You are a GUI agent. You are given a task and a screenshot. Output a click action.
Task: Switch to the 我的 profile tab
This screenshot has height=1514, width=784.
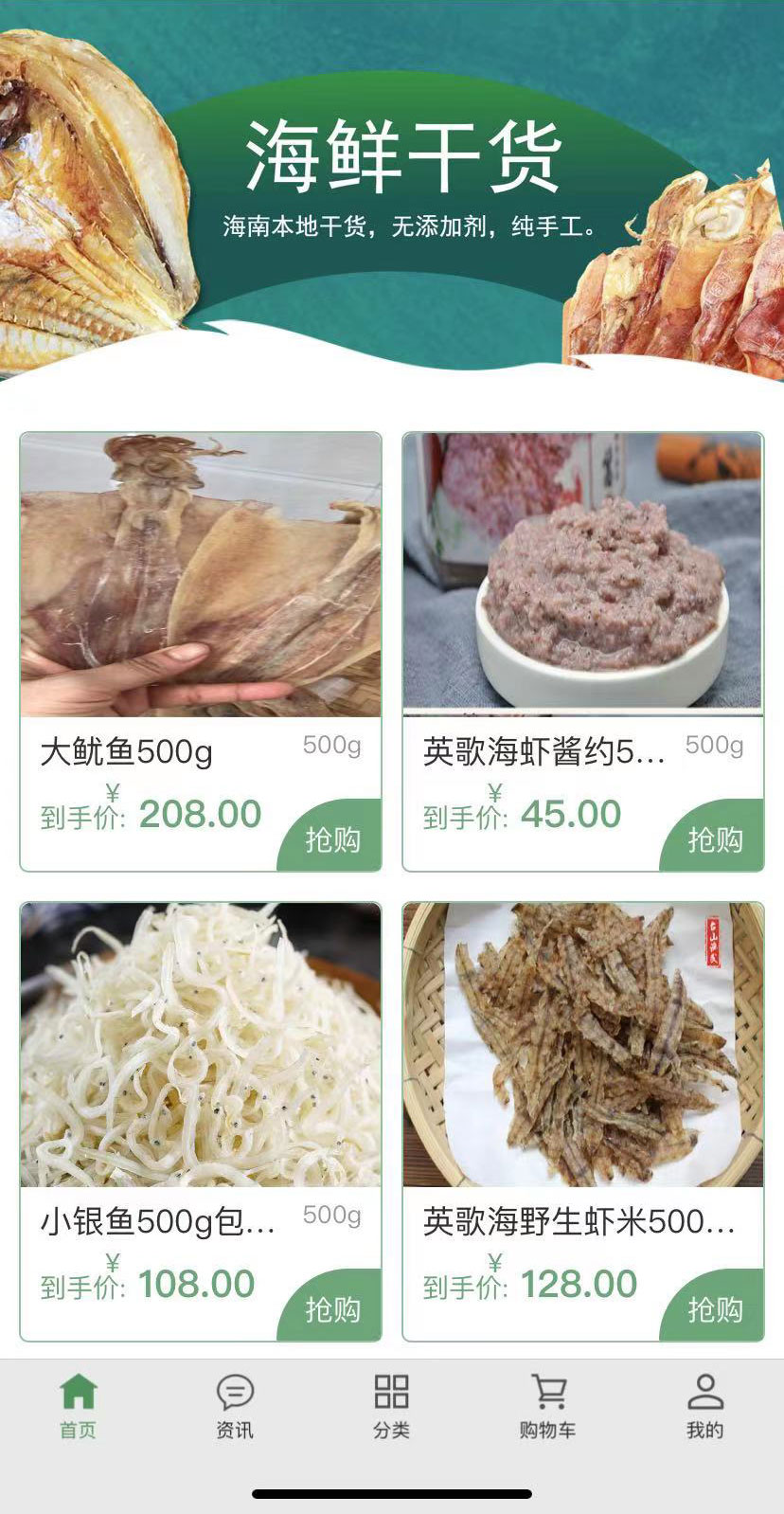[704, 1406]
